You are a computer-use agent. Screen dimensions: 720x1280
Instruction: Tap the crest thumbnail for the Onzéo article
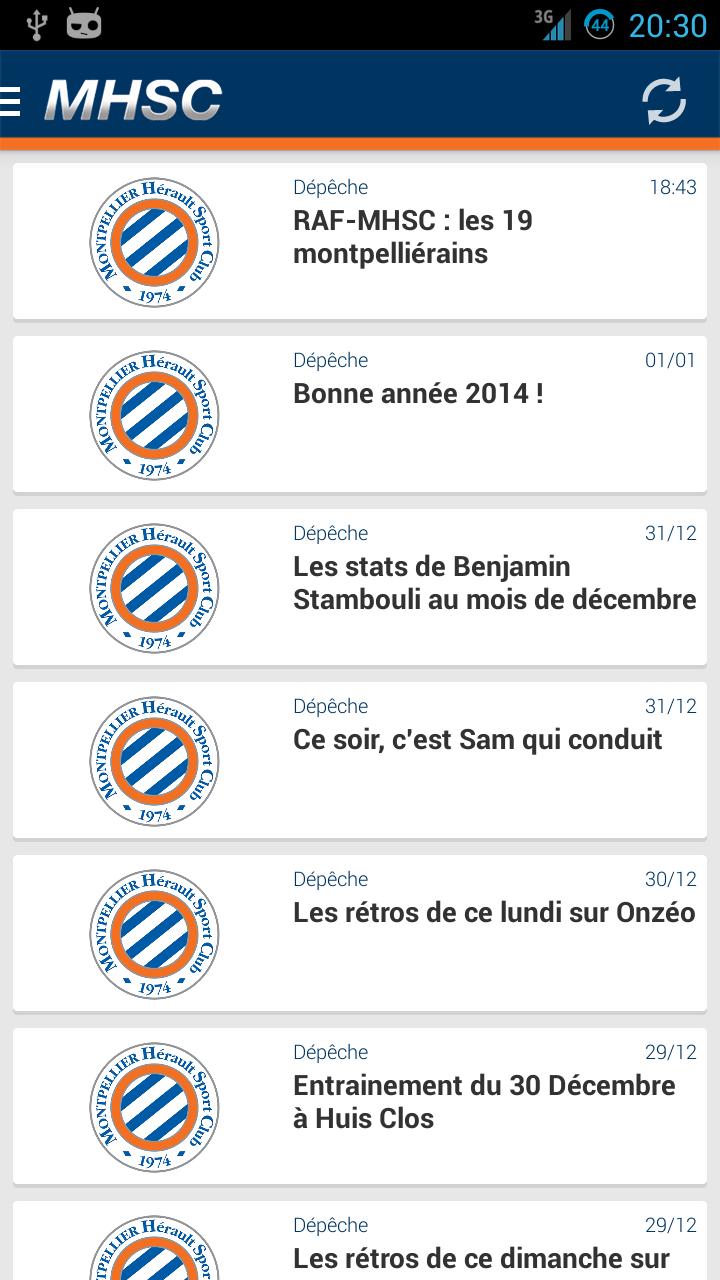(x=155, y=932)
